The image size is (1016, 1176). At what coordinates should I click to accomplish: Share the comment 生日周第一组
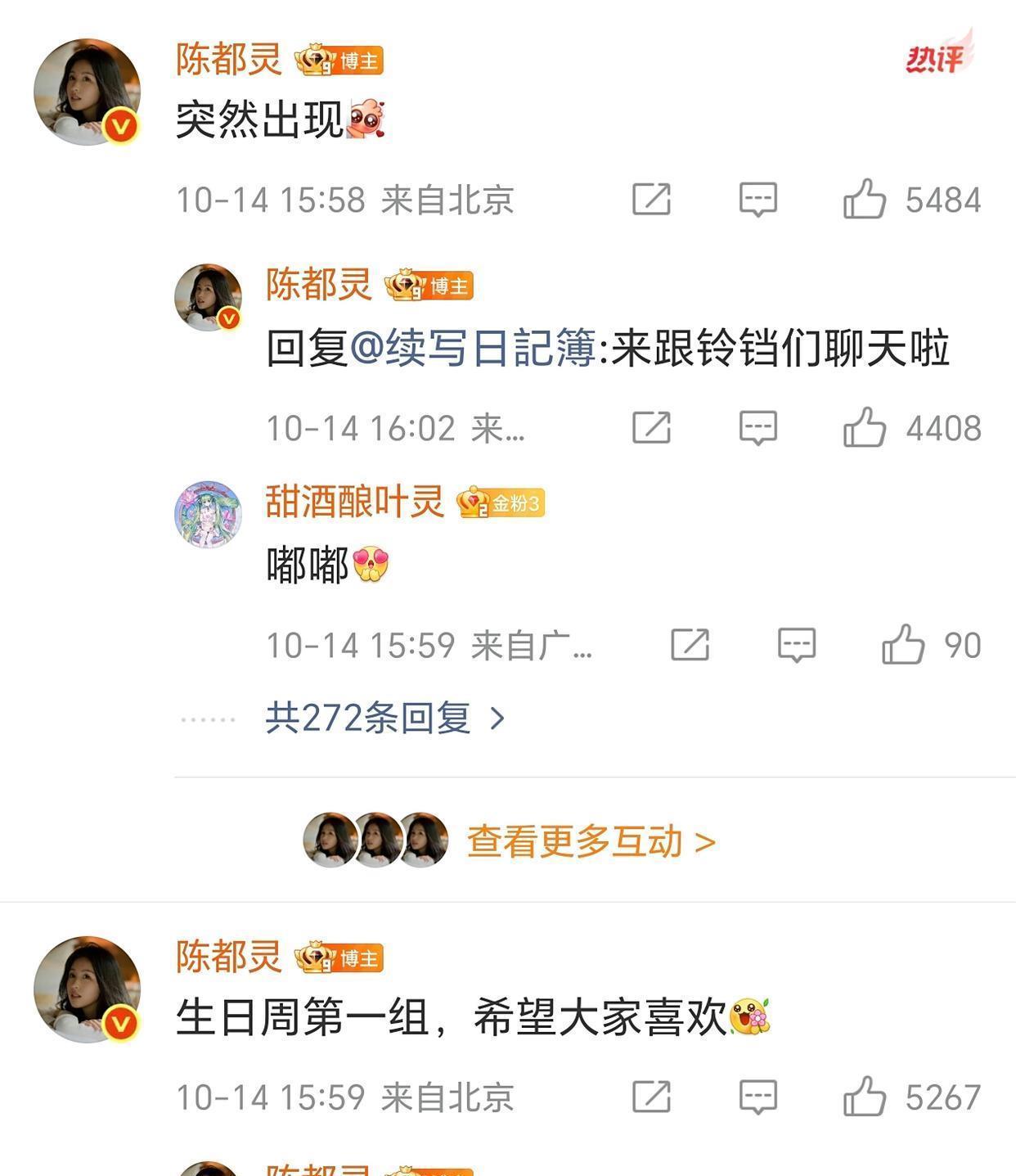[x=651, y=1097]
